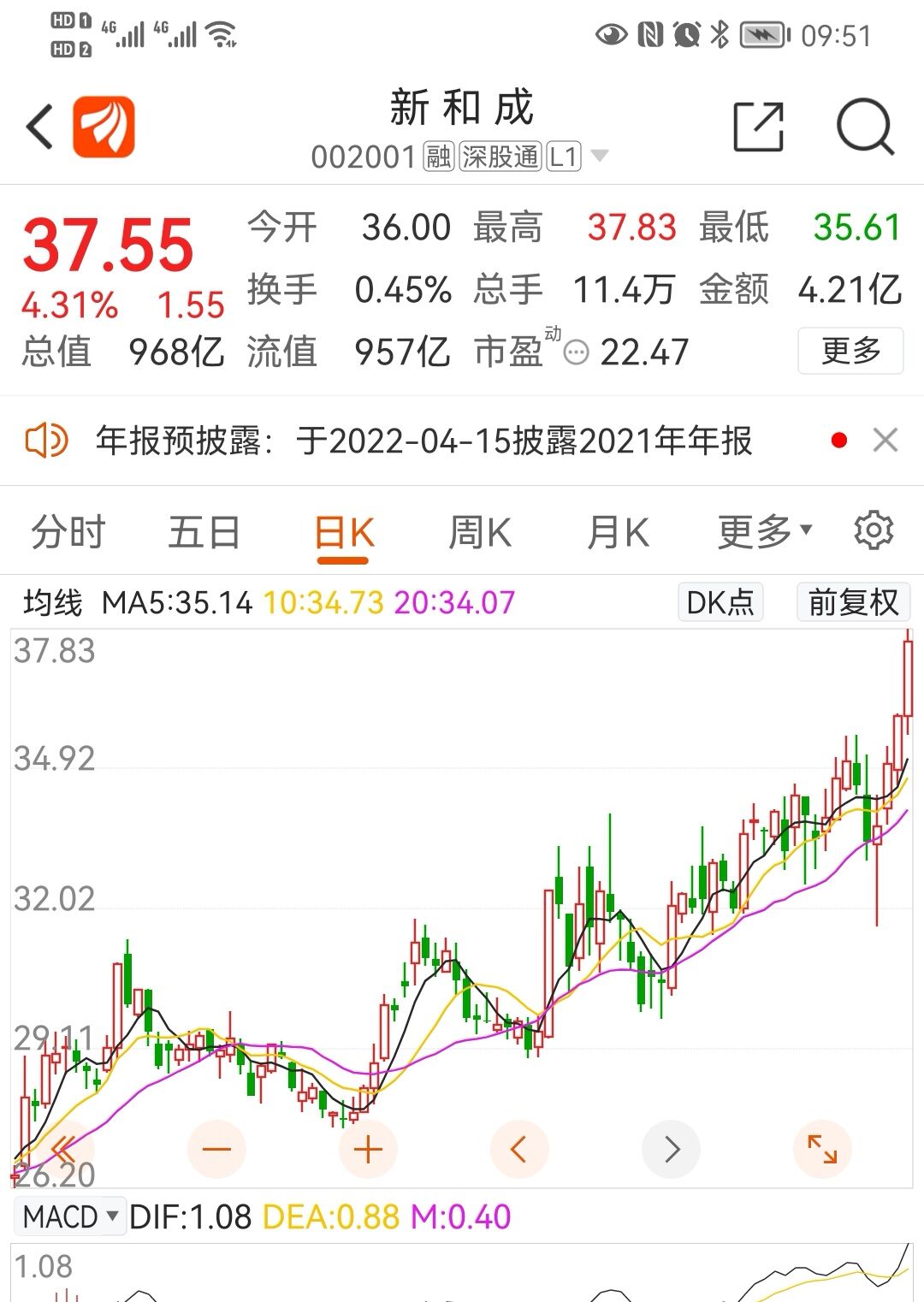Zoom in the K-line chart
Image resolution: width=924 pixels, height=1302 pixels.
click(368, 1150)
